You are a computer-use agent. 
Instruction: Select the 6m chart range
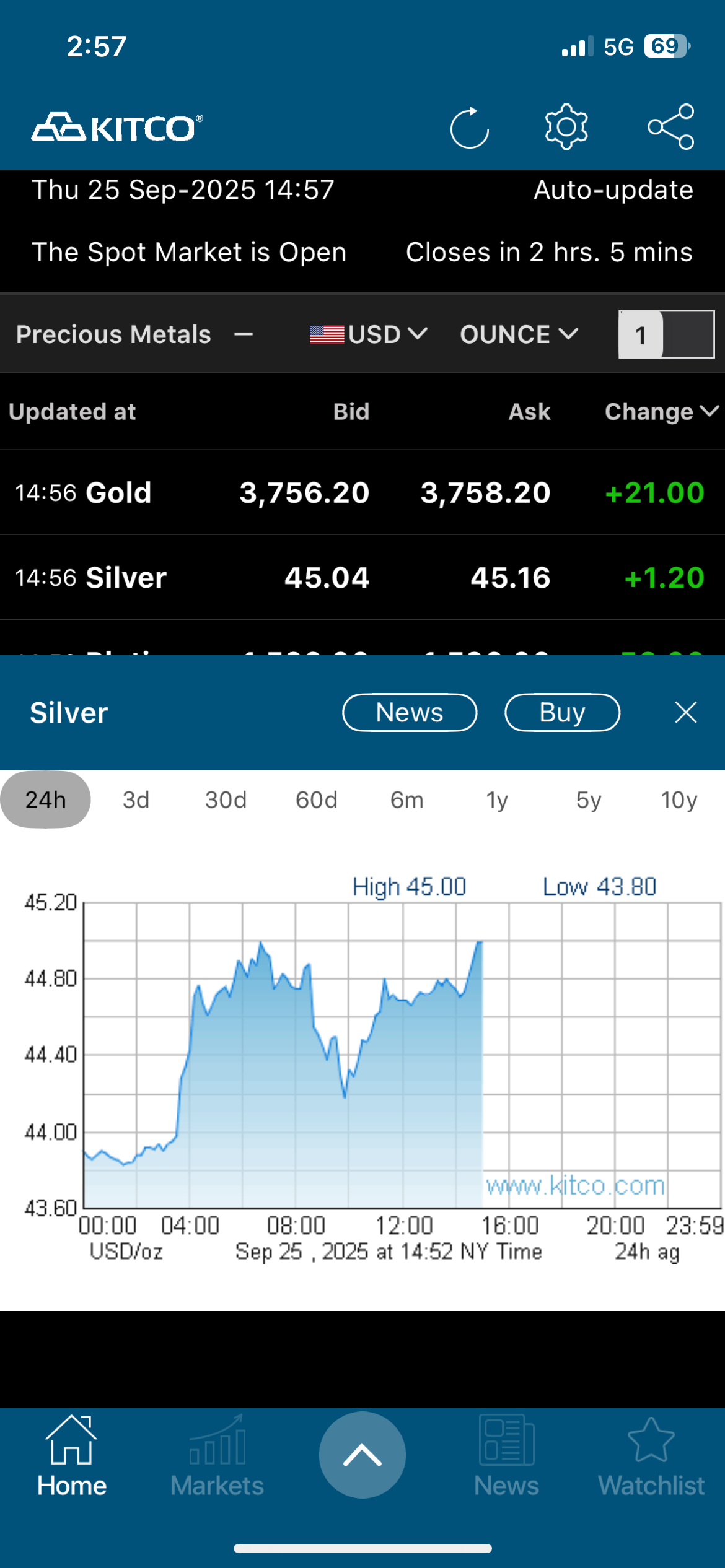point(406,800)
